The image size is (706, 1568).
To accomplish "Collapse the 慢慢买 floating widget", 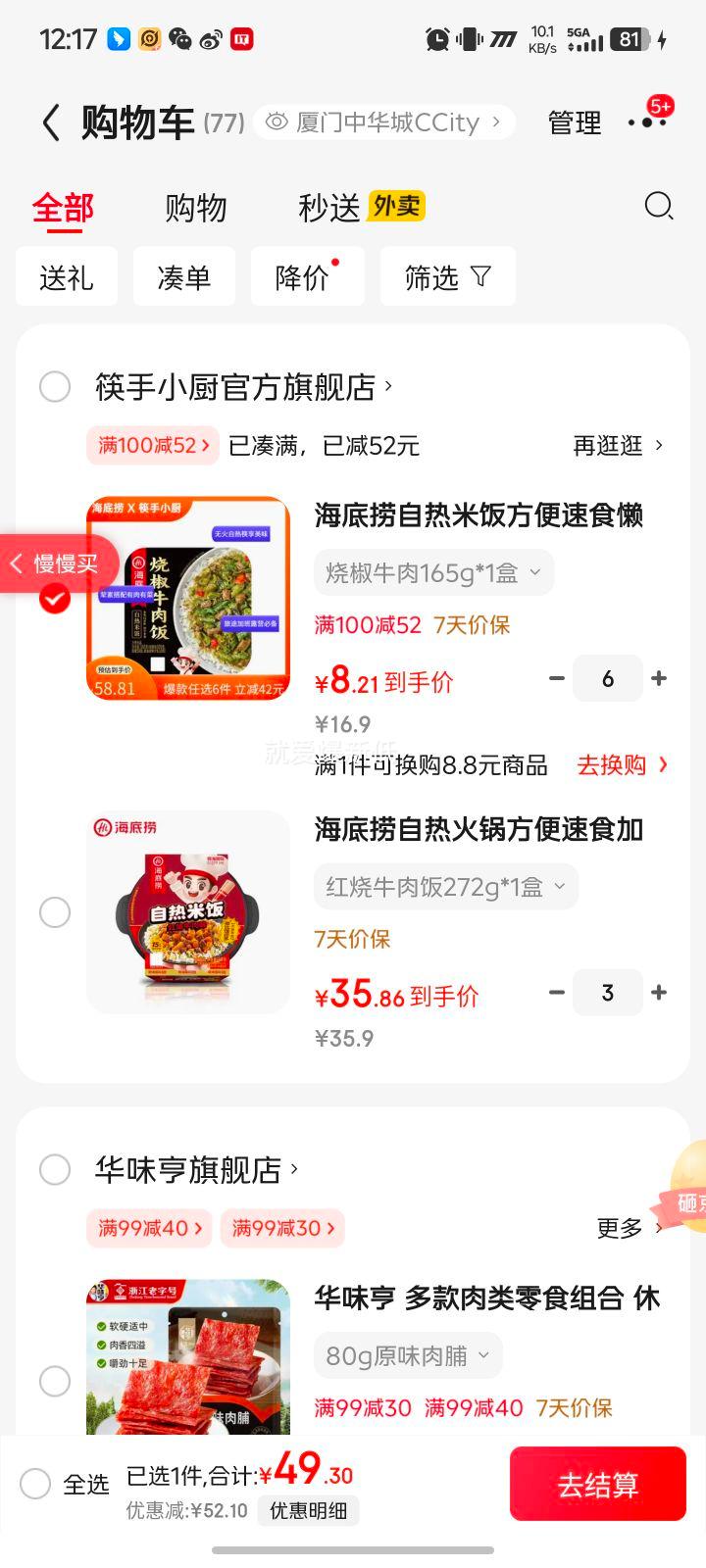I will pos(18,563).
